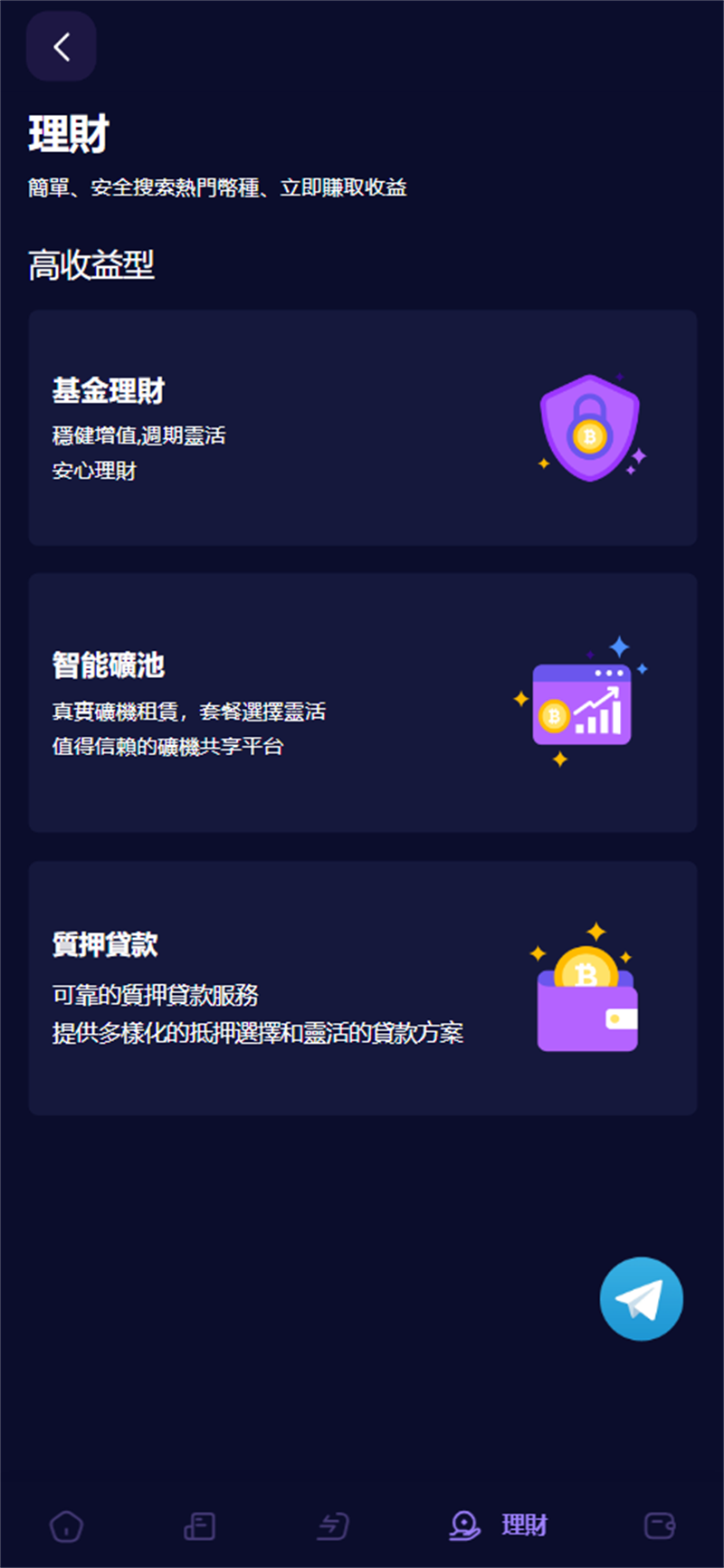The width and height of the screenshot is (724, 1568).
Task: Open the document-list tab in the bottom bar
Action: 199,1525
